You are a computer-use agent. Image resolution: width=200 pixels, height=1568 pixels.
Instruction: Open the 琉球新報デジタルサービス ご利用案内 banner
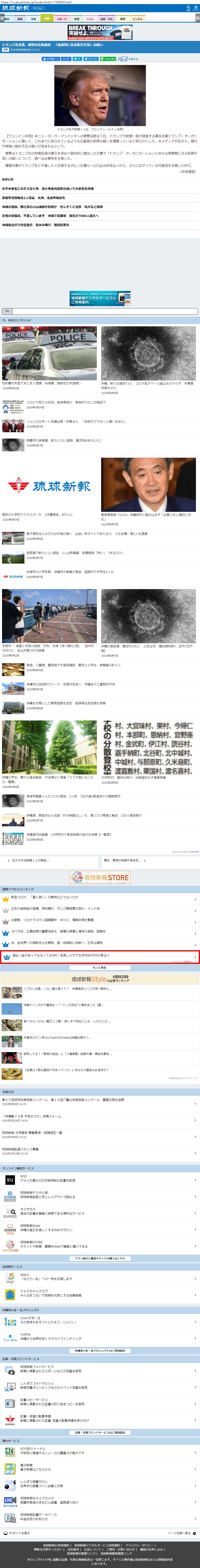click(100, 298)
